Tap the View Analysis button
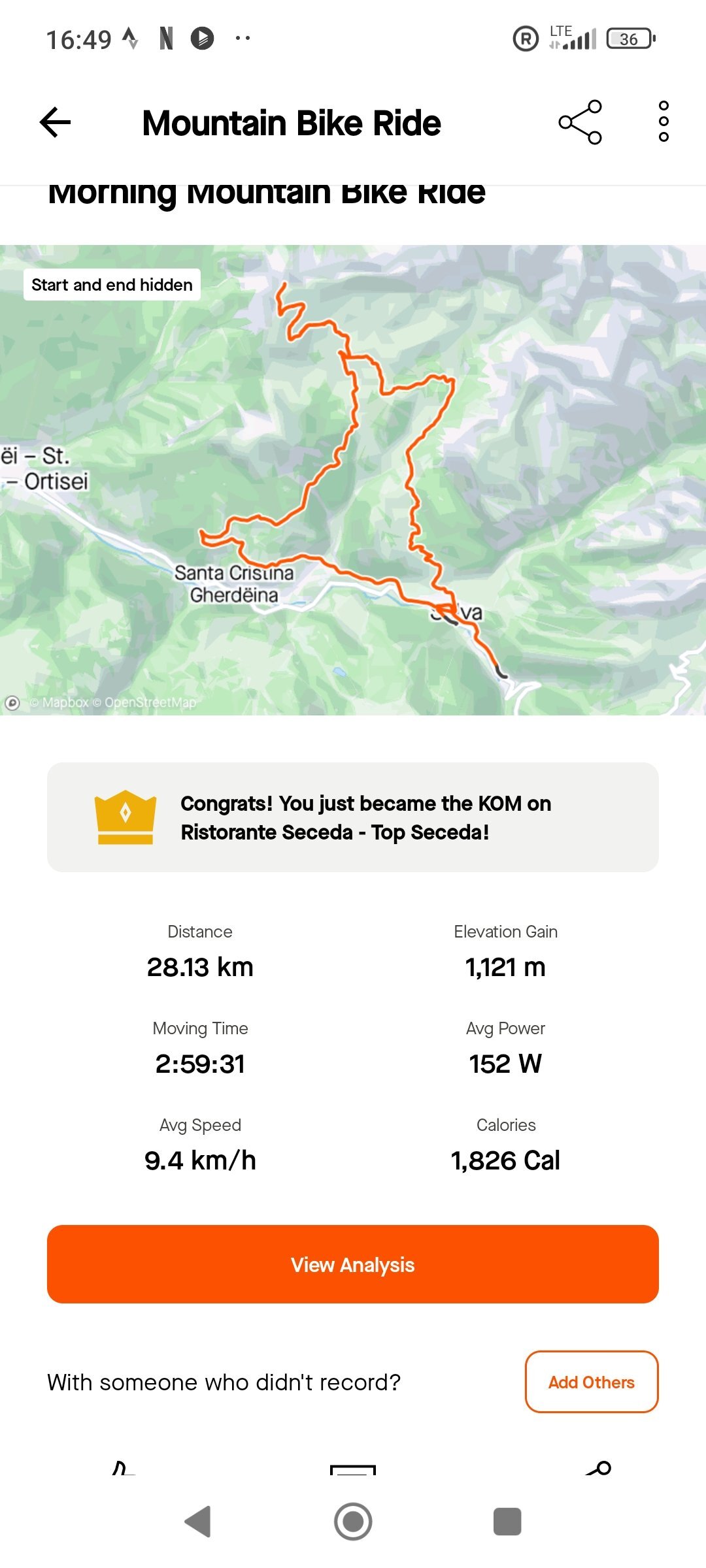The image size is (706, 1568). pyautogui.click(x=353, y=1264)
